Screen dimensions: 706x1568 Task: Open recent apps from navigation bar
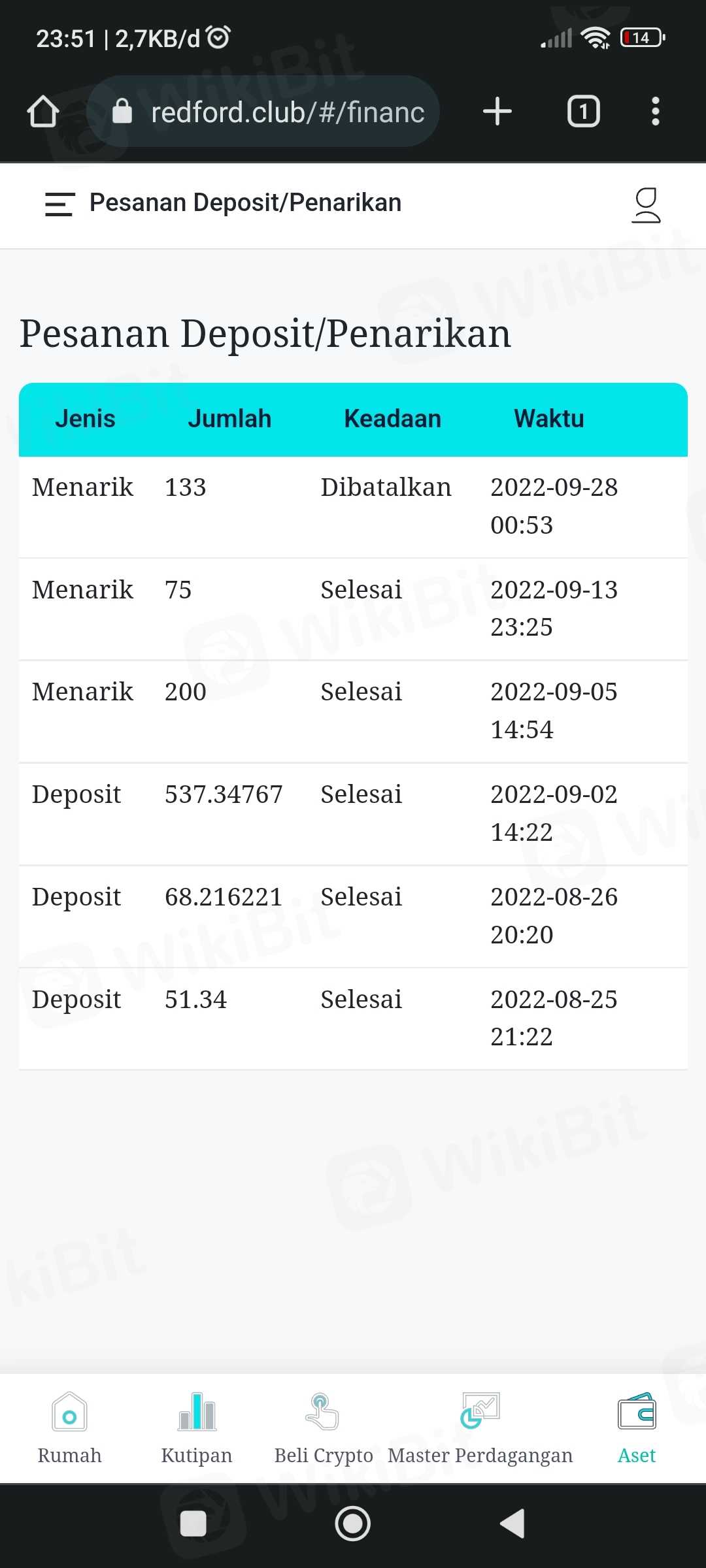pos(193,1524)
